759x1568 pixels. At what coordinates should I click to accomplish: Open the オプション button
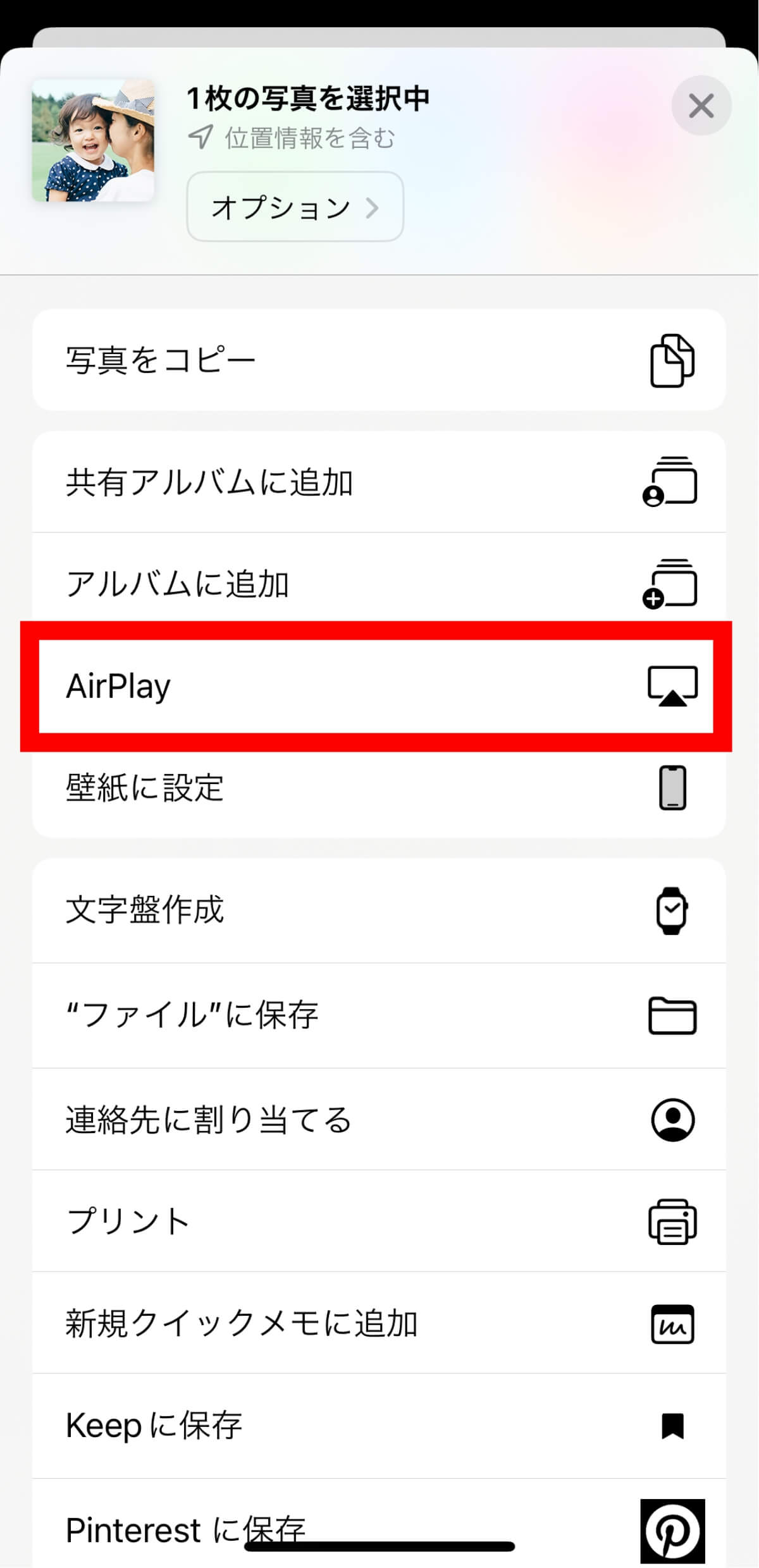295,207
